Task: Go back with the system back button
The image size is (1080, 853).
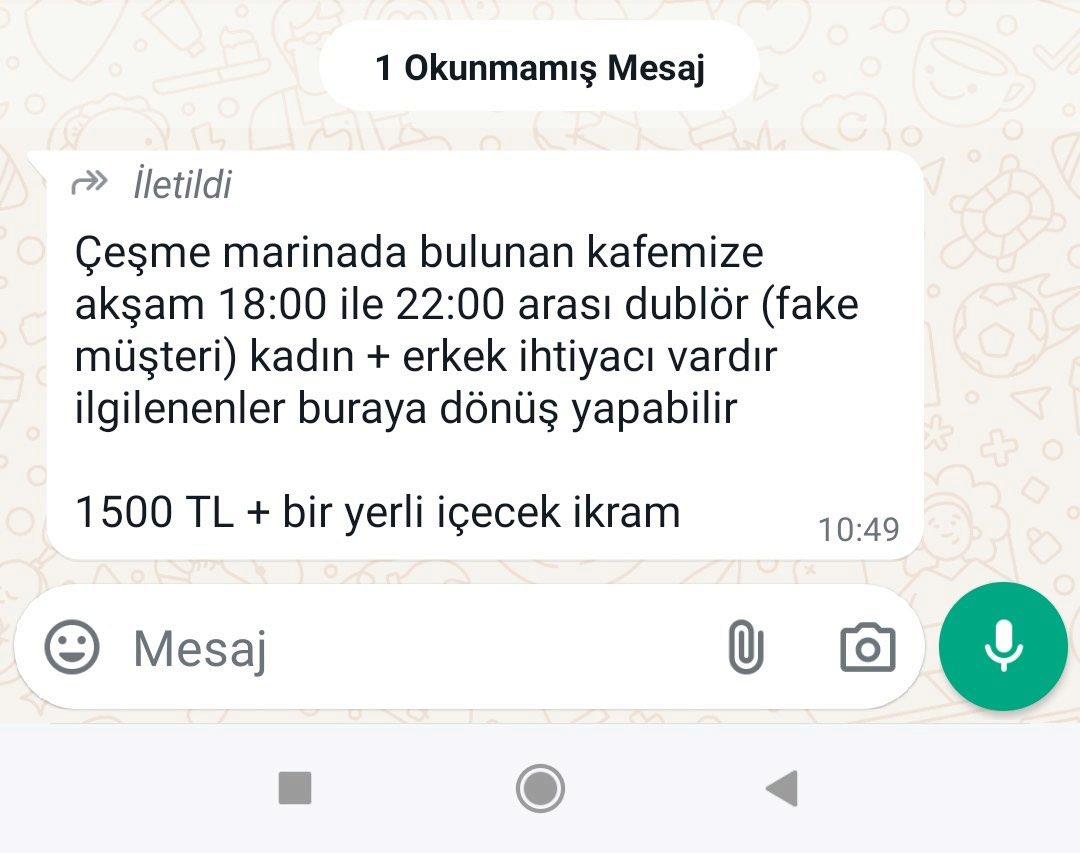Action: click(x=782, y=788)
